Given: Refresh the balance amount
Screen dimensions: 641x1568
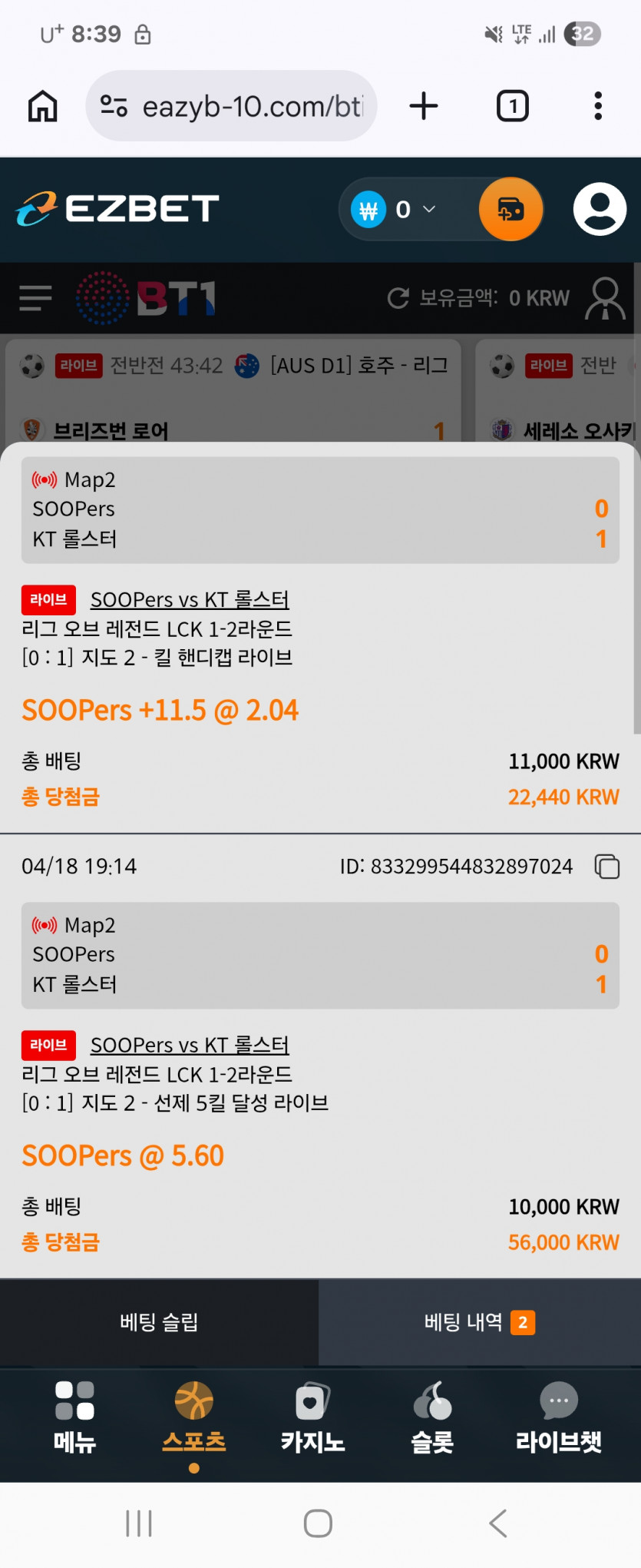Looking at the screenshot, I should (x=398, y=298).
